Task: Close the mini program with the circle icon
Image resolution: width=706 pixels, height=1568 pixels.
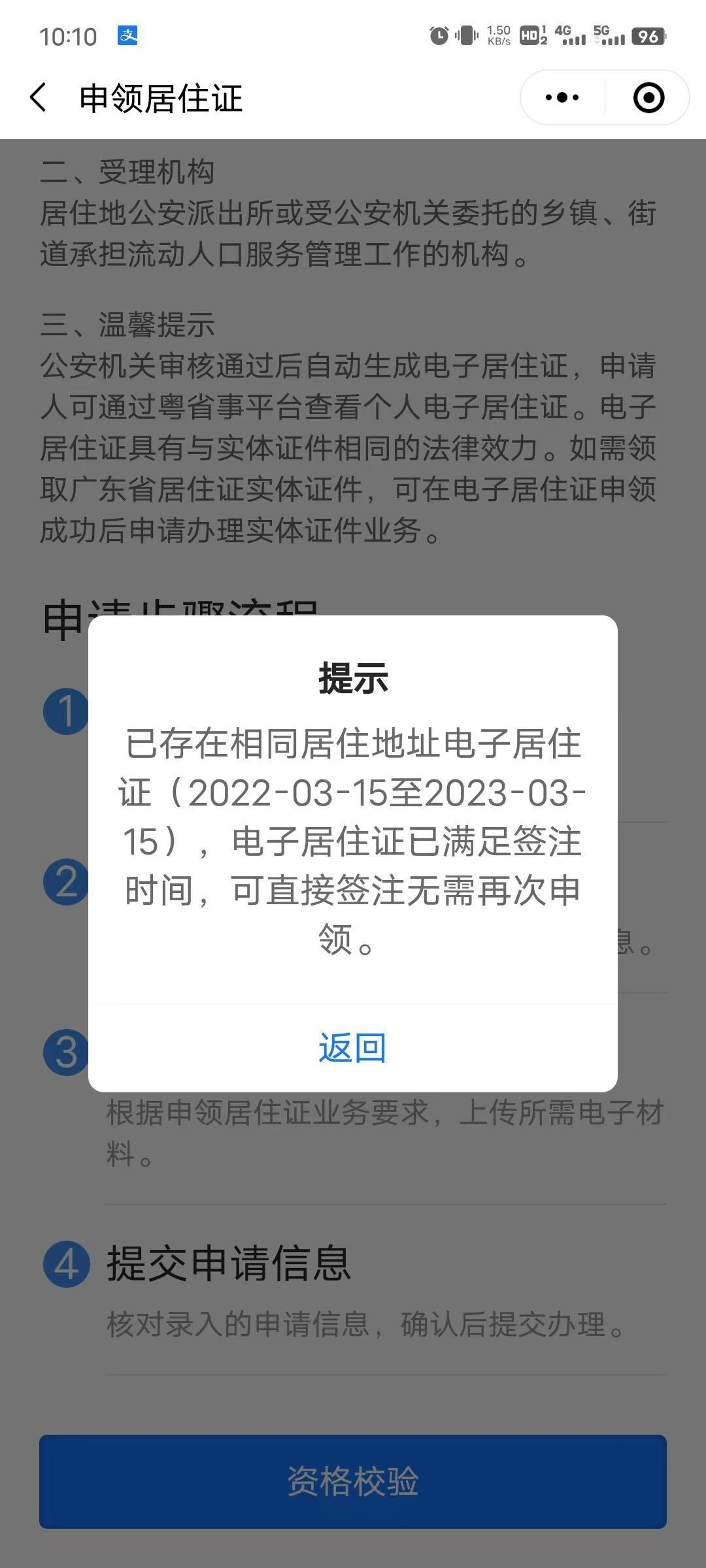Action: [648, 98]
